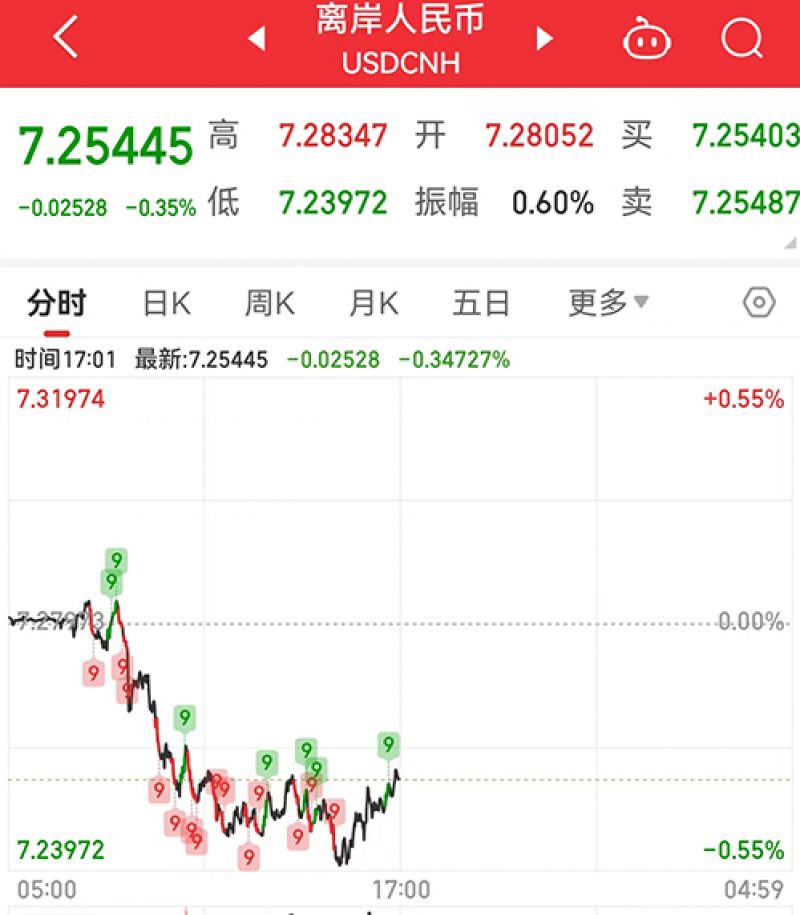Go back to the previous screen
This screenshot has width=800, height=915.
65,40
